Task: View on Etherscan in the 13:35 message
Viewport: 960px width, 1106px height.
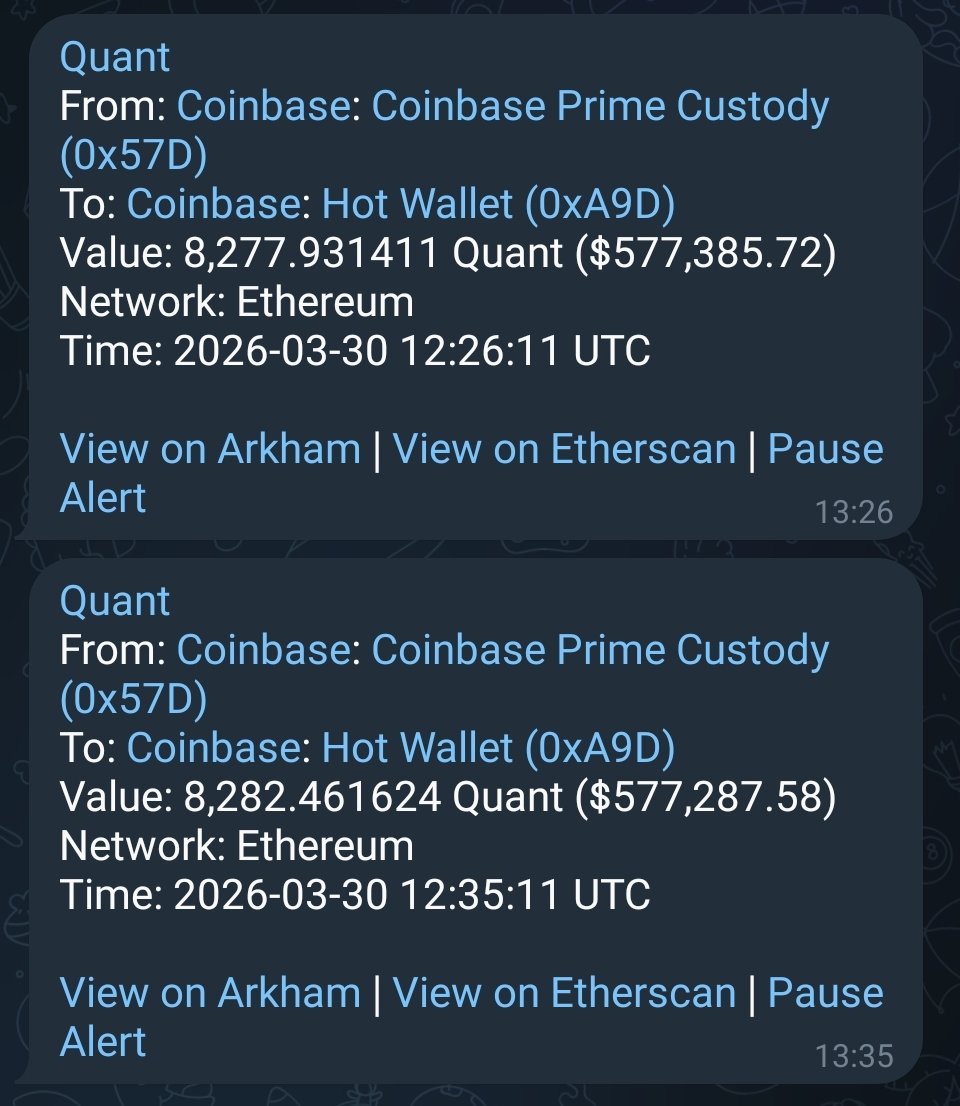Action: [x=564, y=993]
